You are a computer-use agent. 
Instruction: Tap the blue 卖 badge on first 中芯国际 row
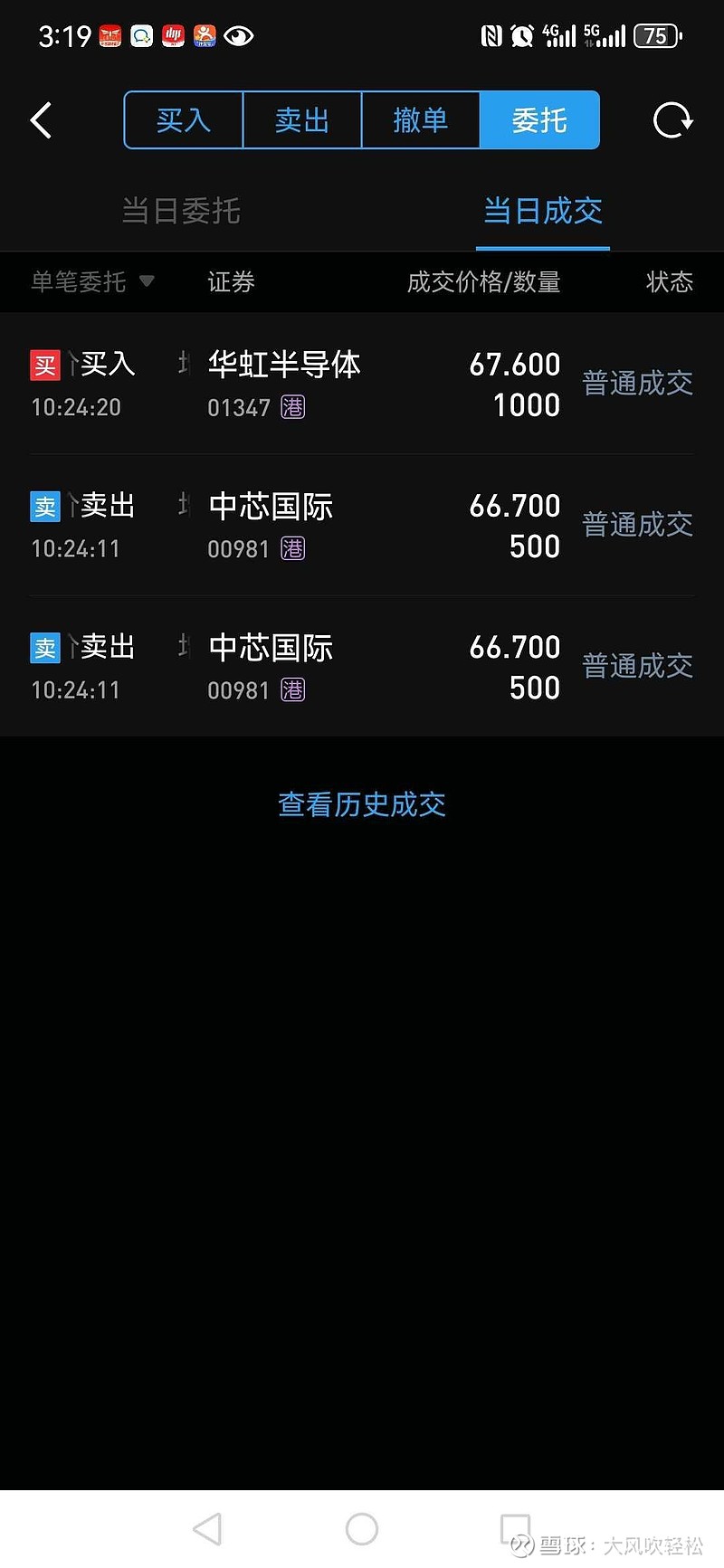pos(45,506)
